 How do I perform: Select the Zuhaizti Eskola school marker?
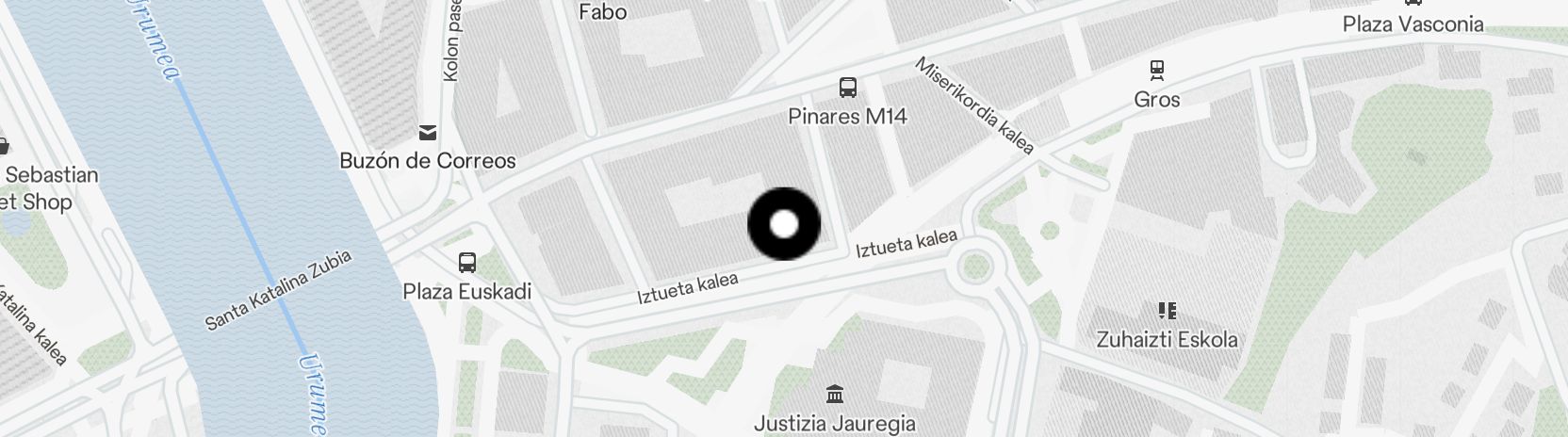pyautogui.click(x=1167, y=311)
